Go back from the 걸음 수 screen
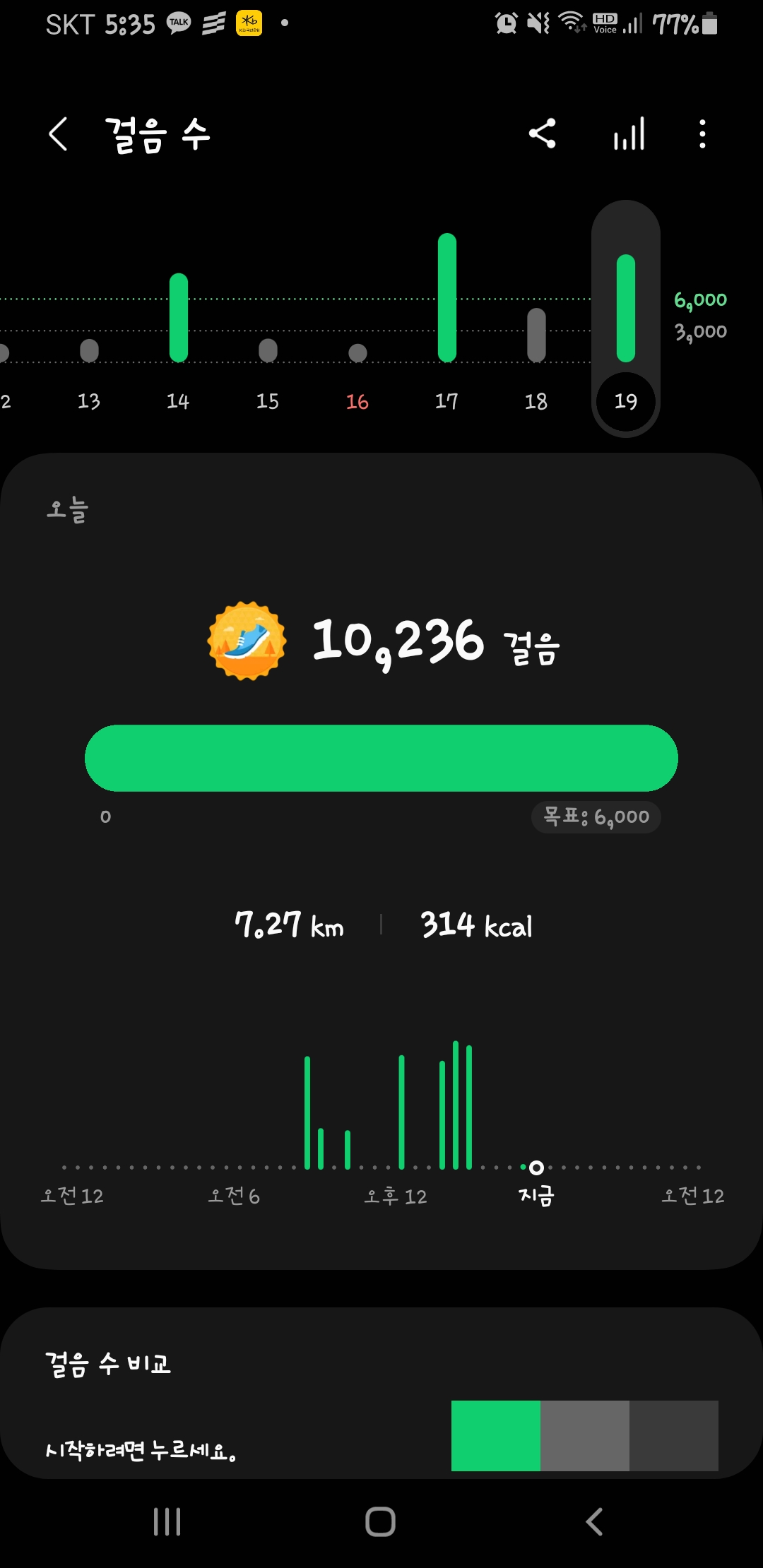The width and height of the screenshot is (763, 1568). (x=59, y=134)
